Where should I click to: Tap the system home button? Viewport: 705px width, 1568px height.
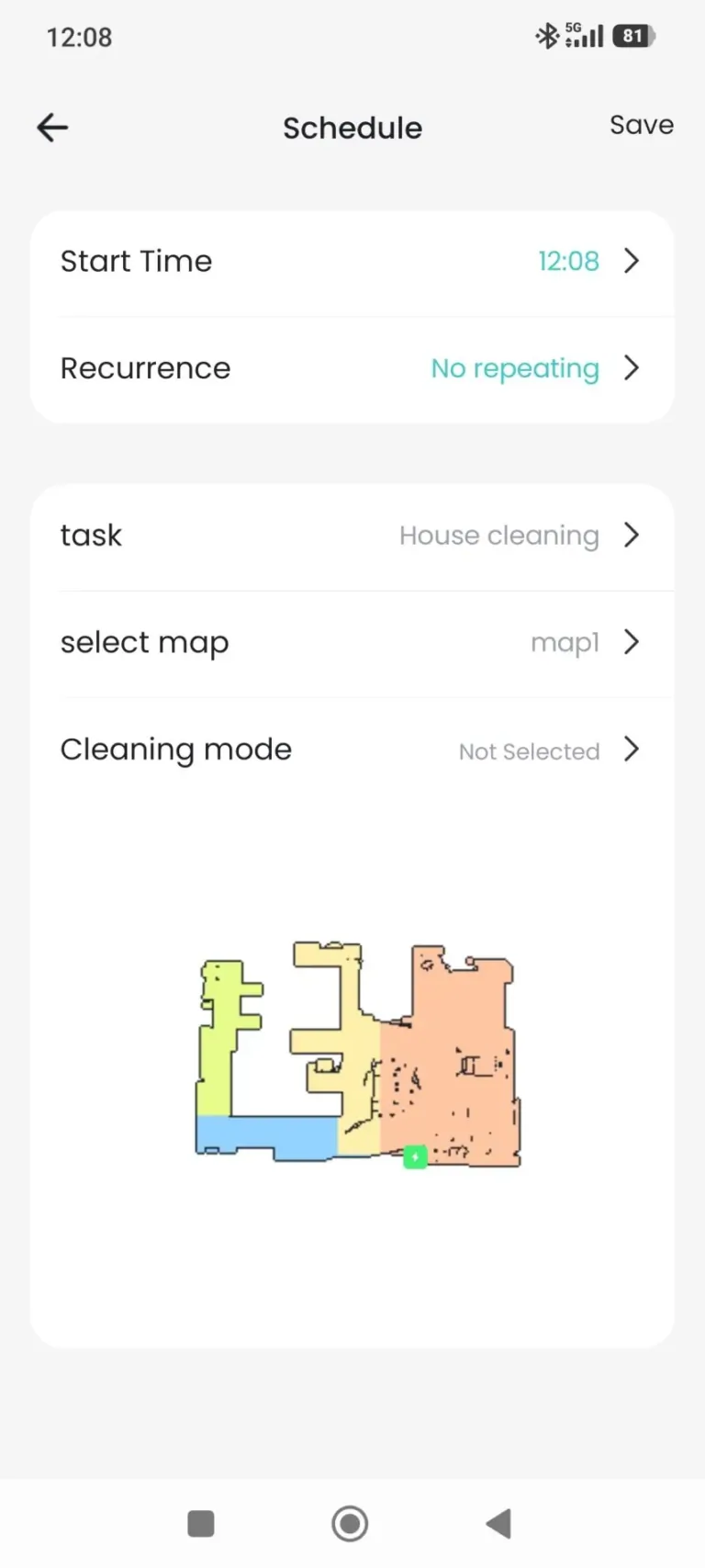pyautogui.click(x=350, y=1523)
